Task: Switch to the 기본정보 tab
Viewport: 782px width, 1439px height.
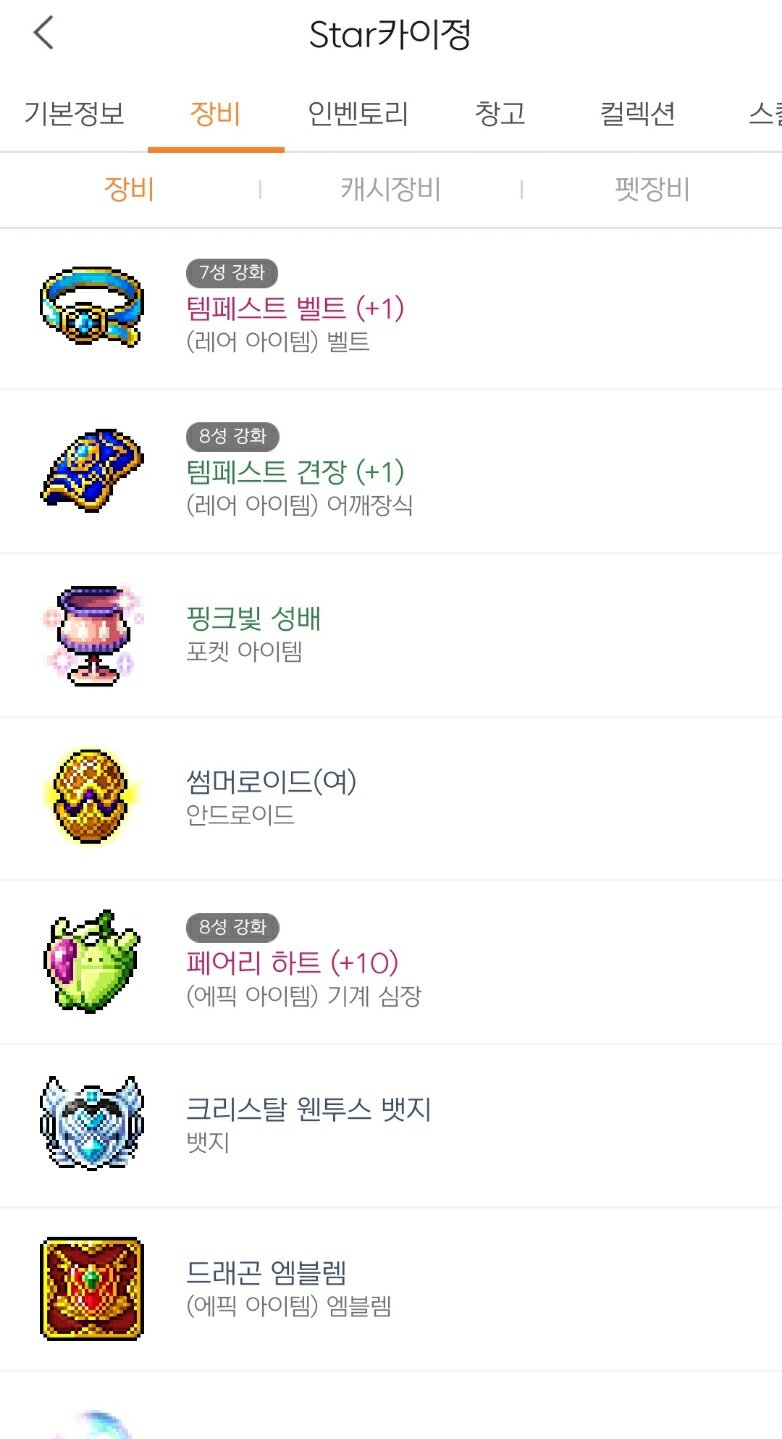Action: coord(74,113)
